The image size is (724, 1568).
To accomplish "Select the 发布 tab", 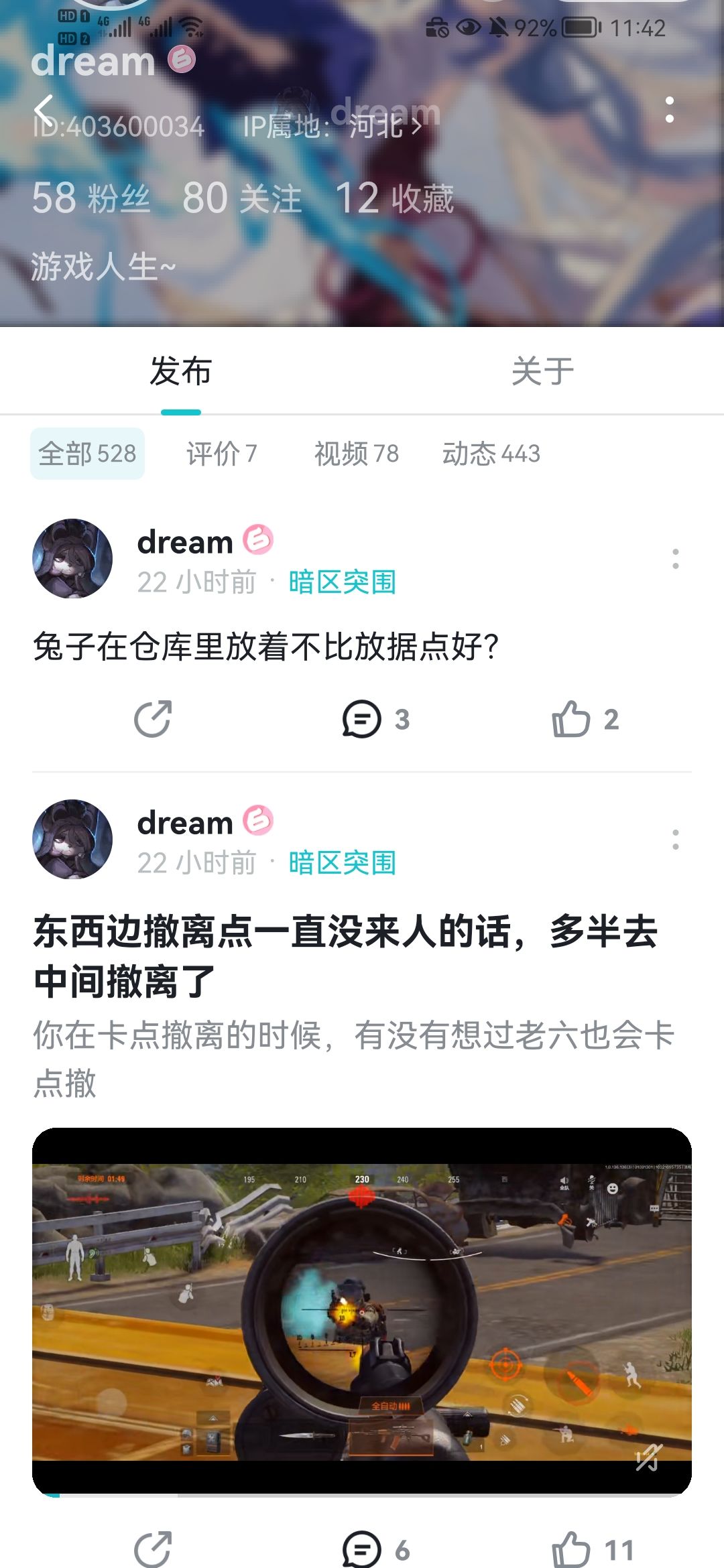I will pyautogui.click(x=181, y=371).
